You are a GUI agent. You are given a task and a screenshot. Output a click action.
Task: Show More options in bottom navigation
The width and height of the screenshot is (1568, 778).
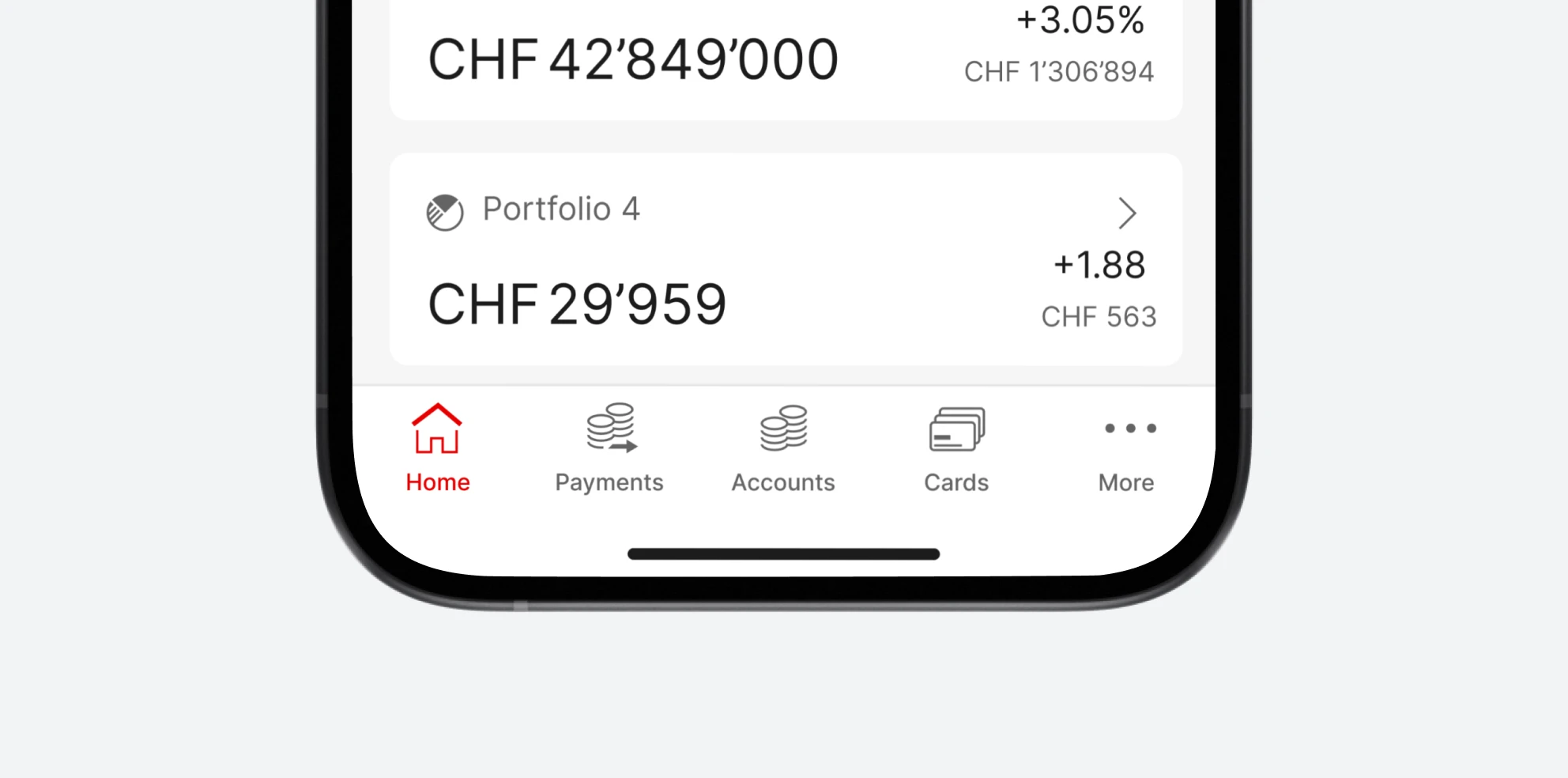coord(1127,449)
